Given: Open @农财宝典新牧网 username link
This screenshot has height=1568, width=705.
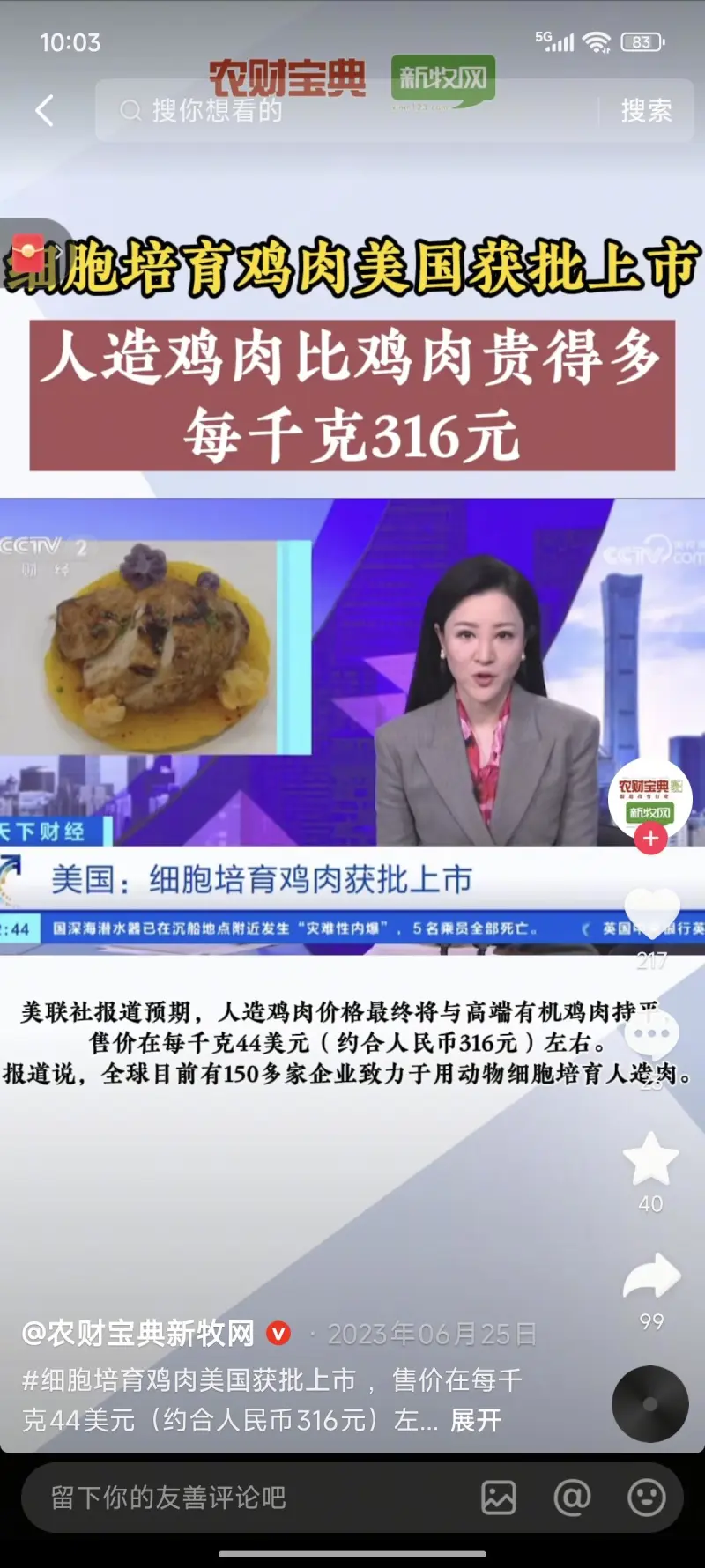Looking at the screenshot, I should pyautogui.click(x=138, y=1334).
